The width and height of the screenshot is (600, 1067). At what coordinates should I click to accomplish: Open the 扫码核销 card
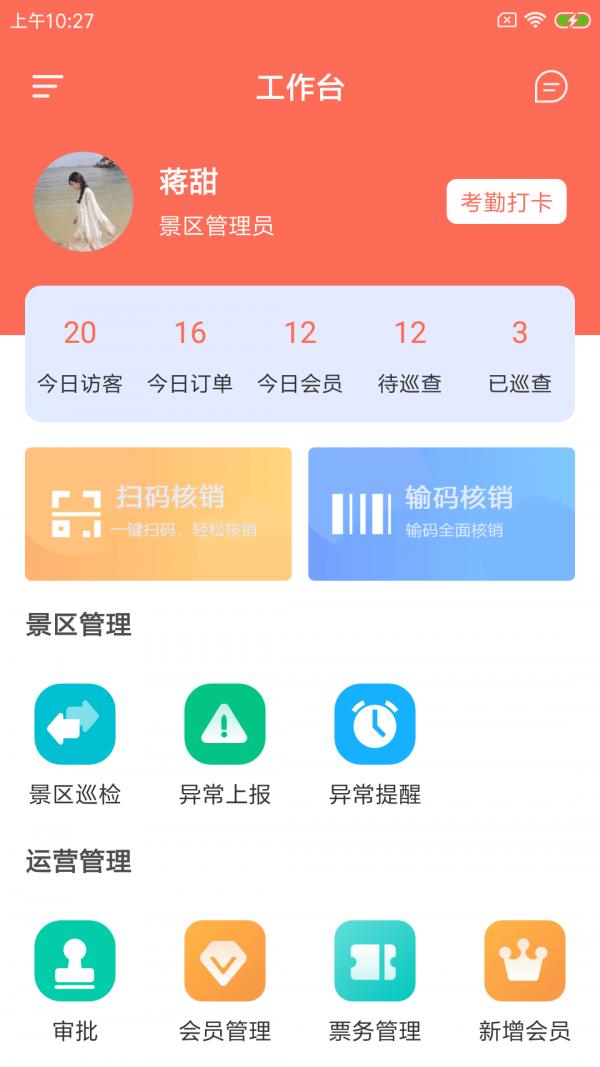(158, 513)
